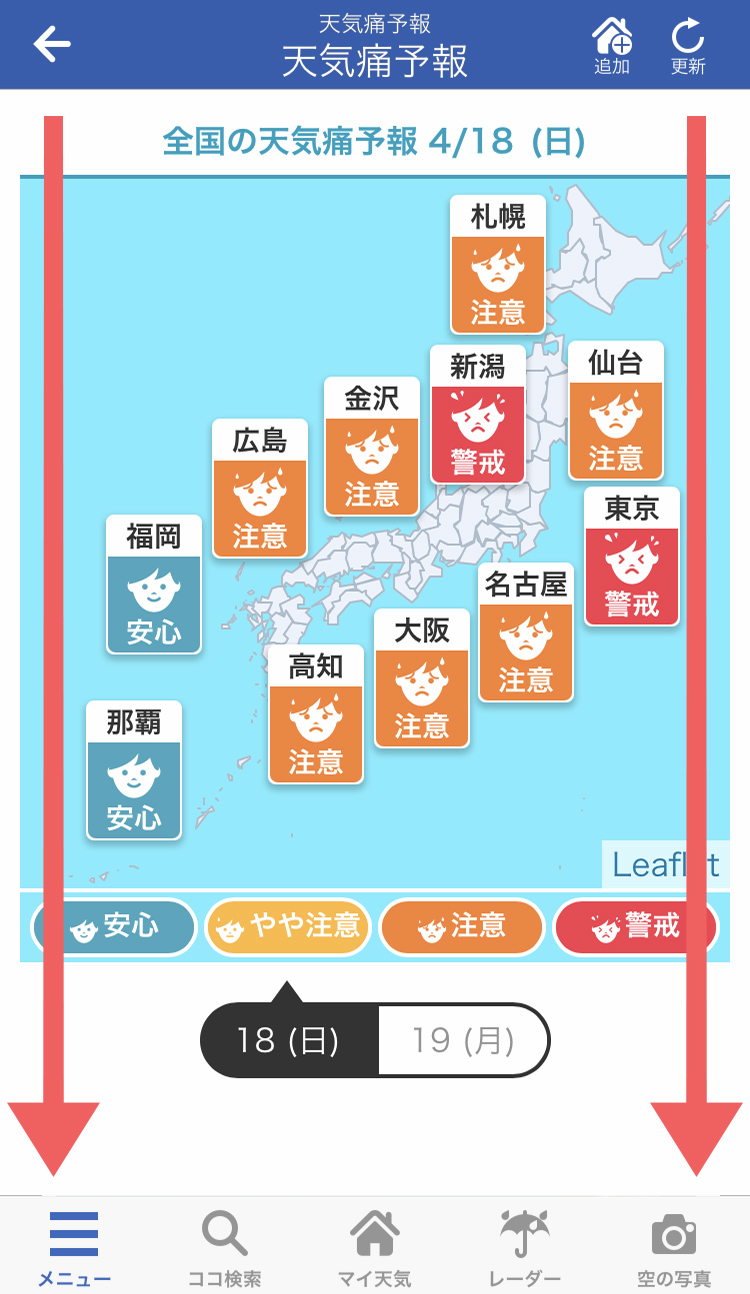The width and height of the screenshot is (750, 1294).
Task: Open the 高知 forecast marker
Action: (x=316, y=715)
